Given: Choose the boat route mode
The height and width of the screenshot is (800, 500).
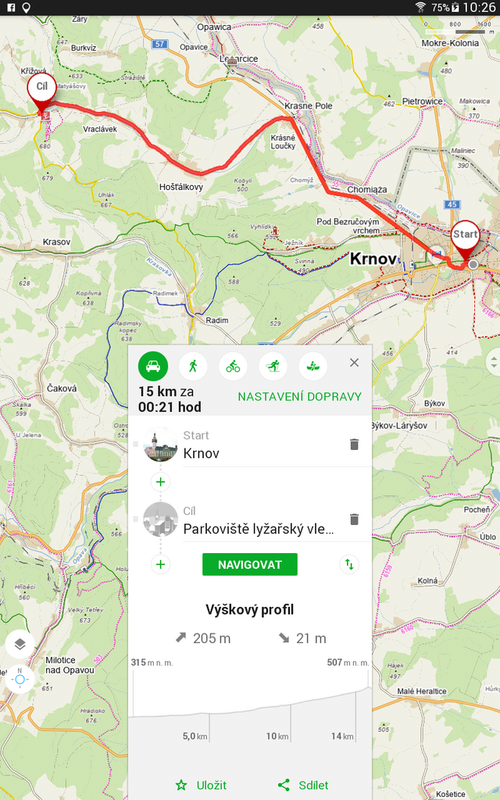Looking at the screenshot, I should (313, 366).
